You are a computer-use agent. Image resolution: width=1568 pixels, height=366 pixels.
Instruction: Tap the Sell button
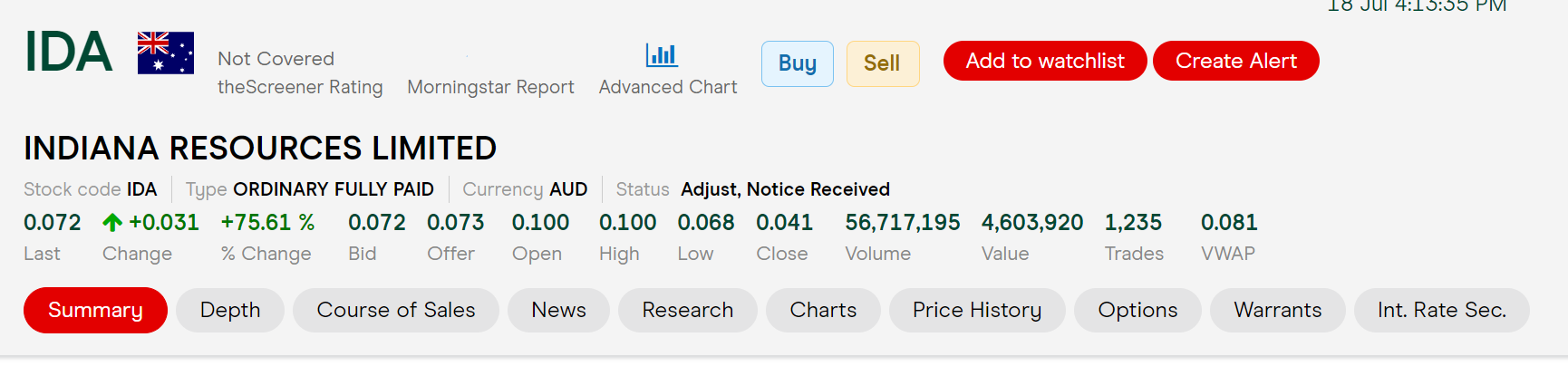pos(882,63)
